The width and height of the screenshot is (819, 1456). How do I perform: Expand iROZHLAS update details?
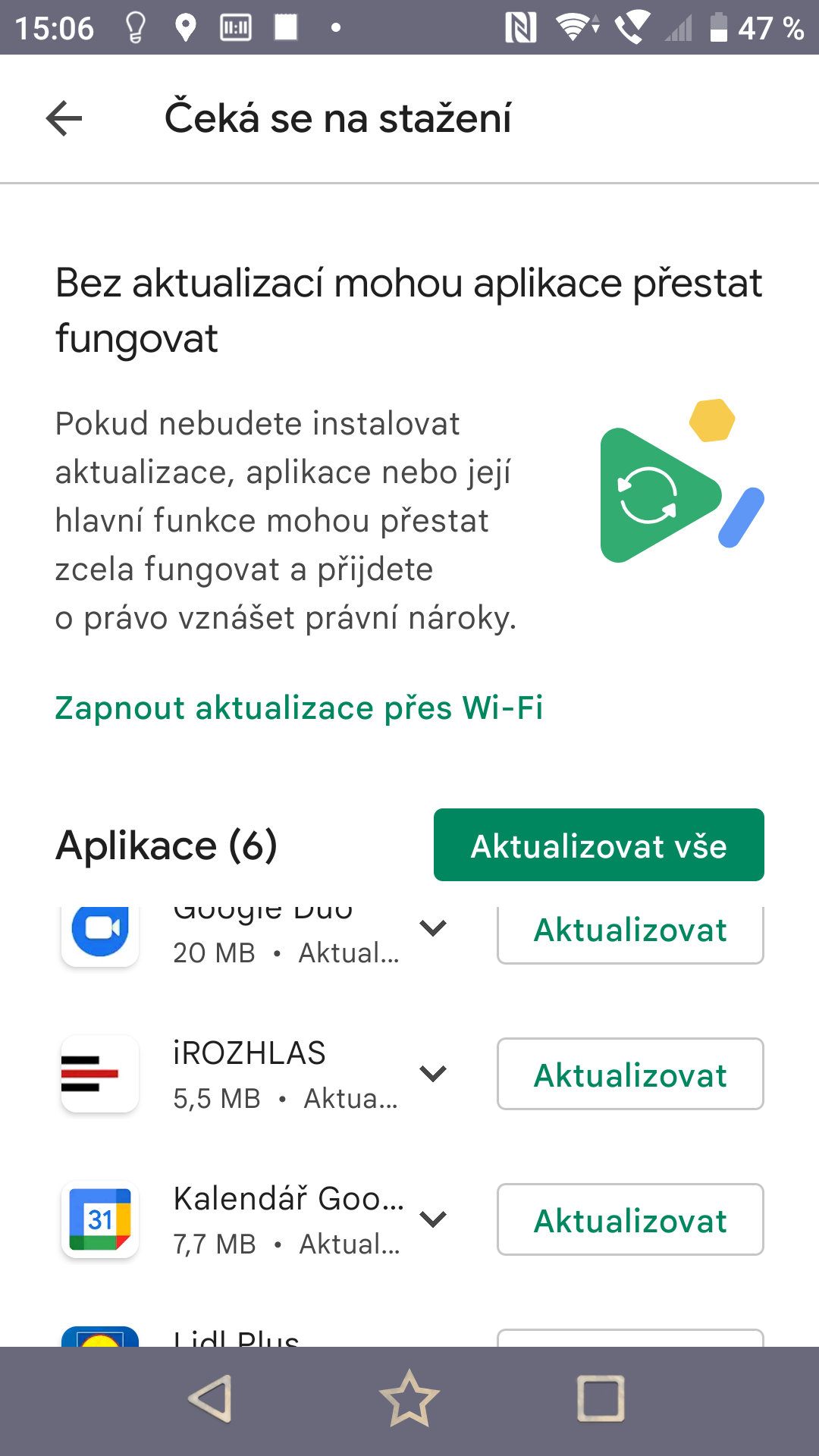coord(433,1074)
